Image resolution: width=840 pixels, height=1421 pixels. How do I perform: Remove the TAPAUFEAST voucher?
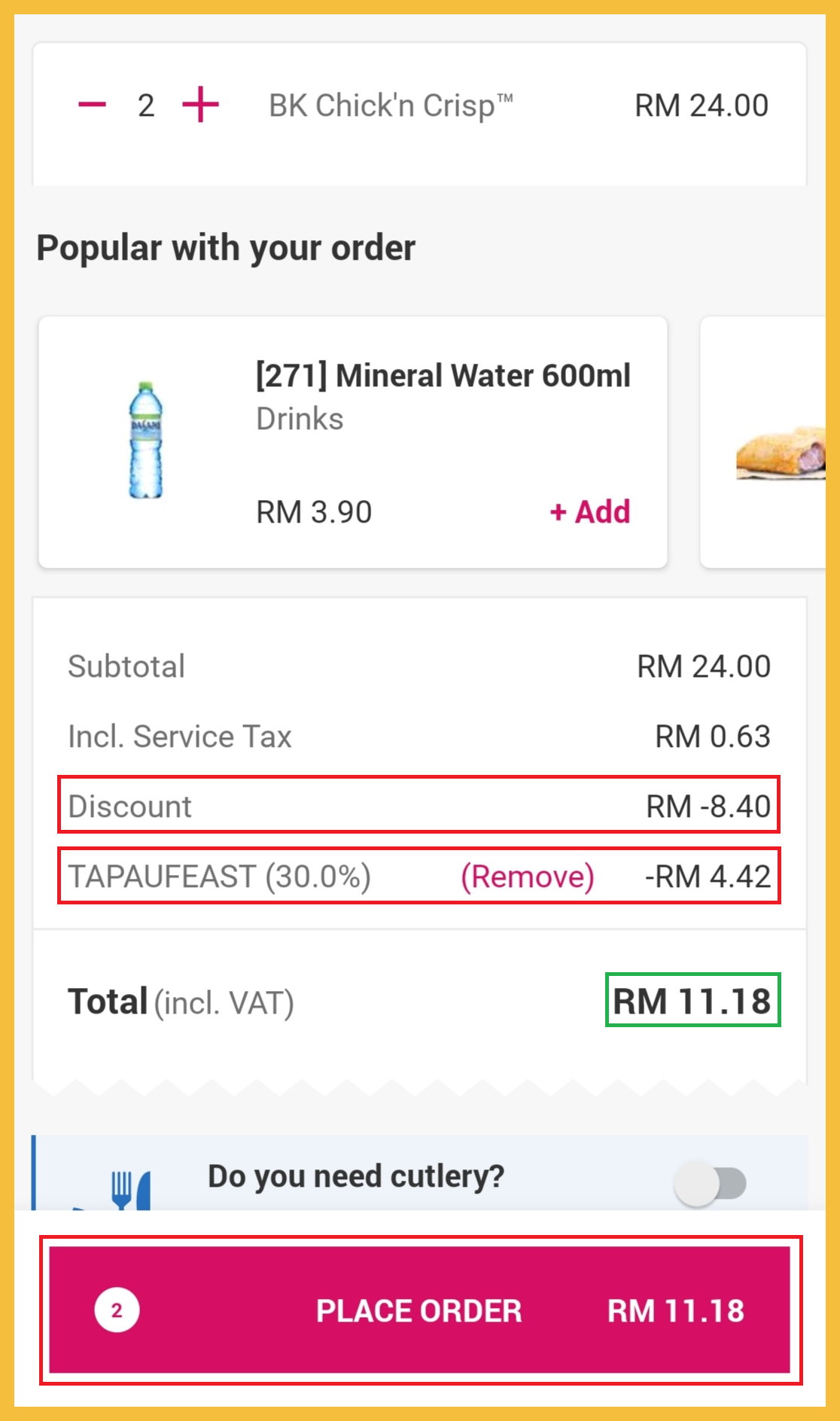click(527, 877)
